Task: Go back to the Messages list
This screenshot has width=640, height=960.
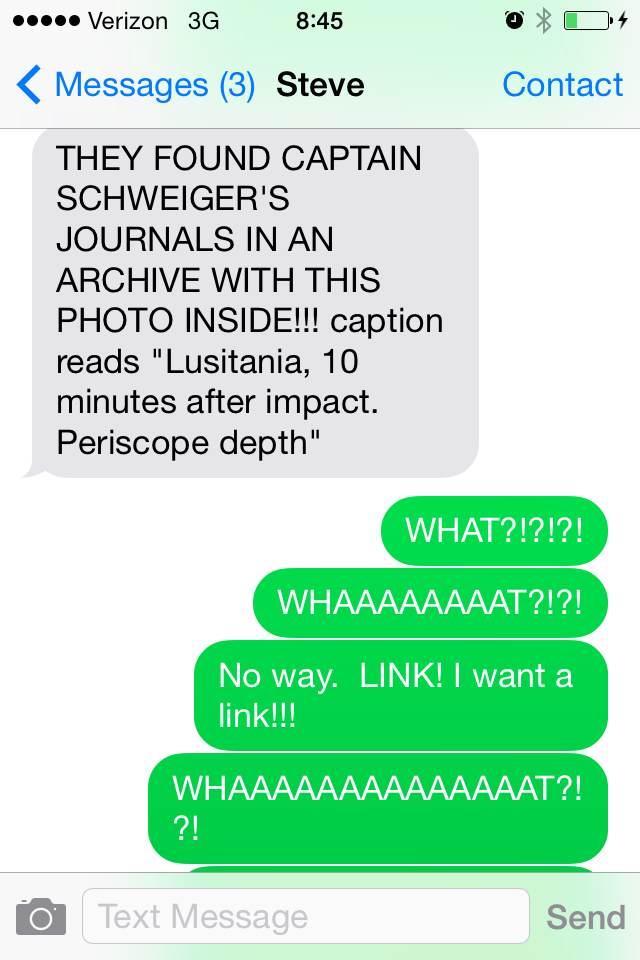Action: click(x=135, y=84)
